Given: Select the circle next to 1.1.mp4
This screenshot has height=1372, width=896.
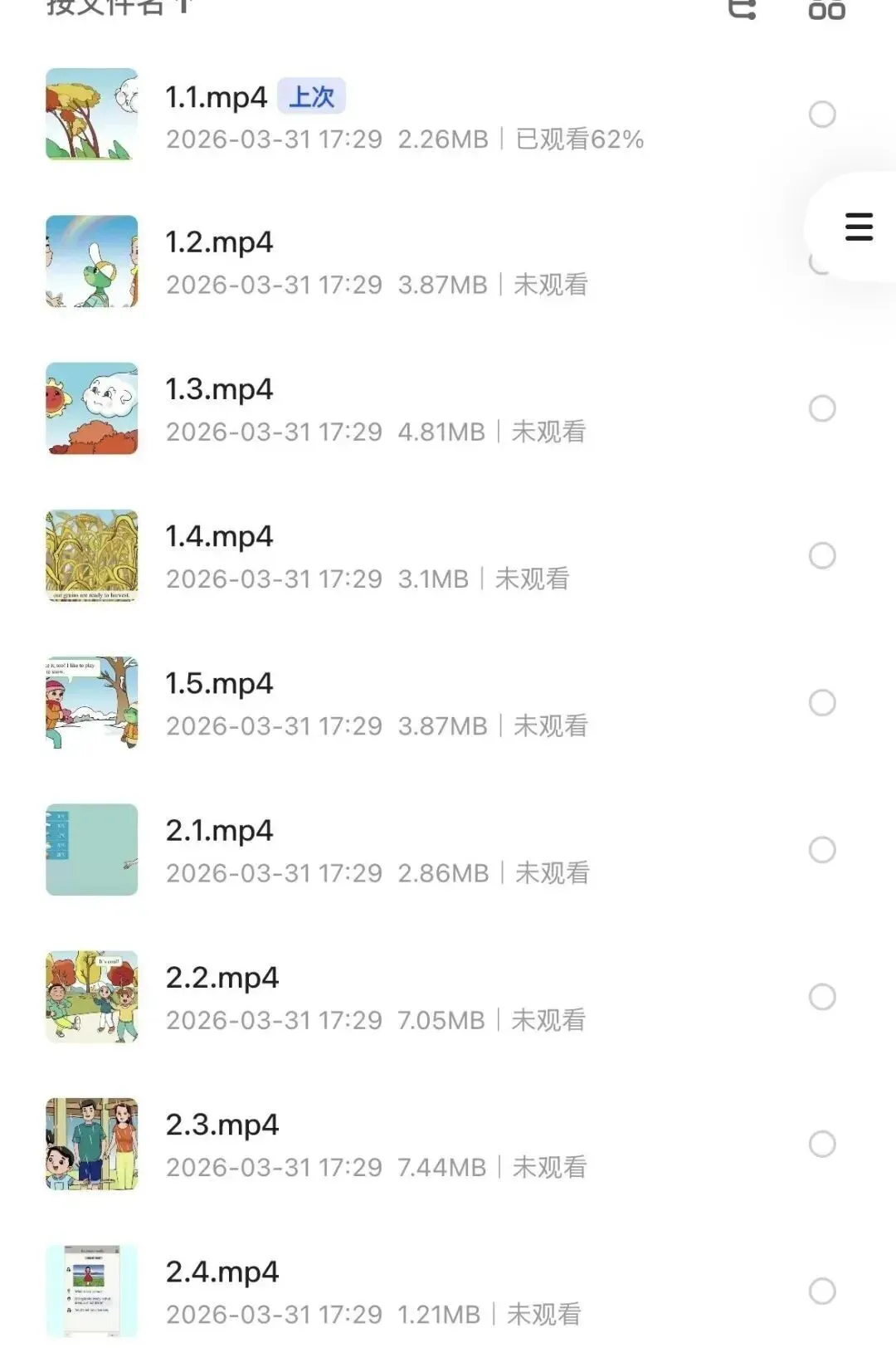Looking at the screenshot, I should coord(821,115).
